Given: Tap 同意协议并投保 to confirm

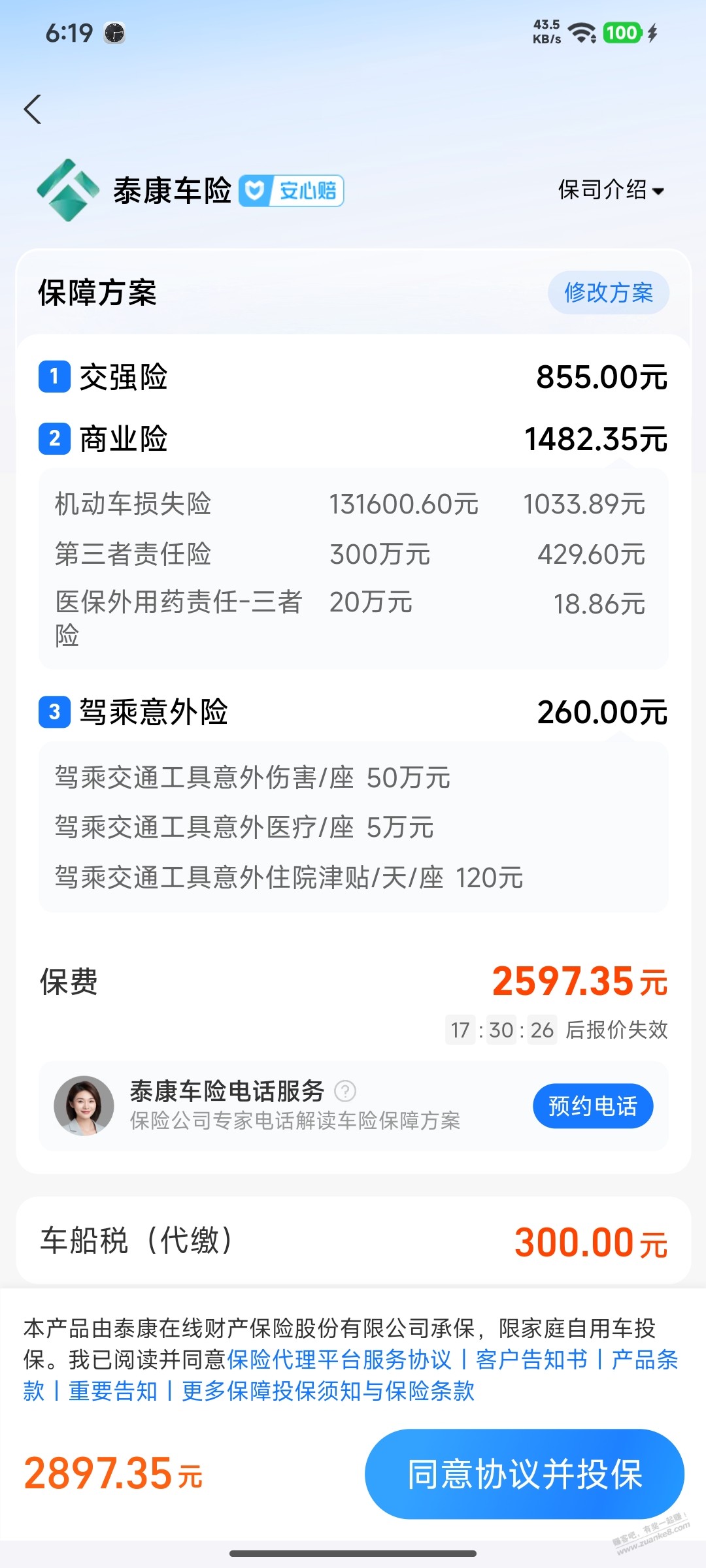Looking at the screenshot, I should pyautogui.click(x=524, y=1475).
